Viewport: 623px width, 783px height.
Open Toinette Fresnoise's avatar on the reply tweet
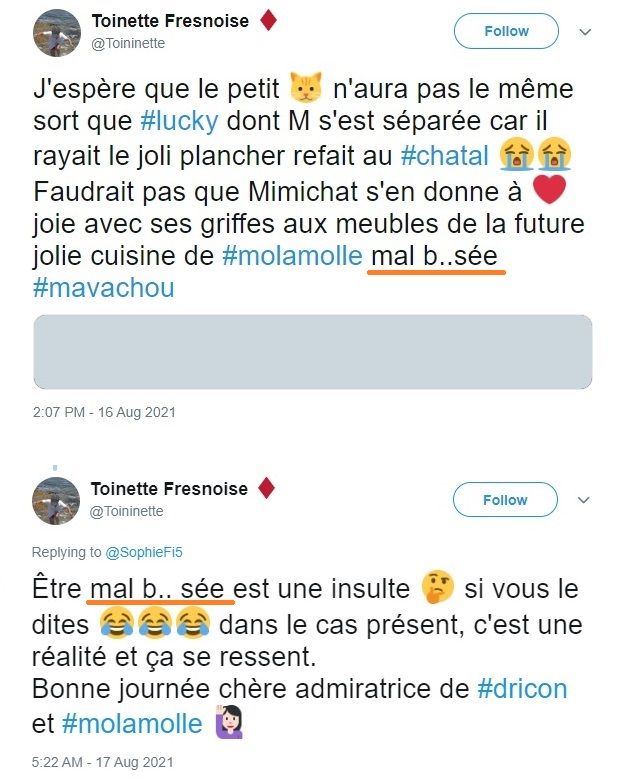point(56,500)
